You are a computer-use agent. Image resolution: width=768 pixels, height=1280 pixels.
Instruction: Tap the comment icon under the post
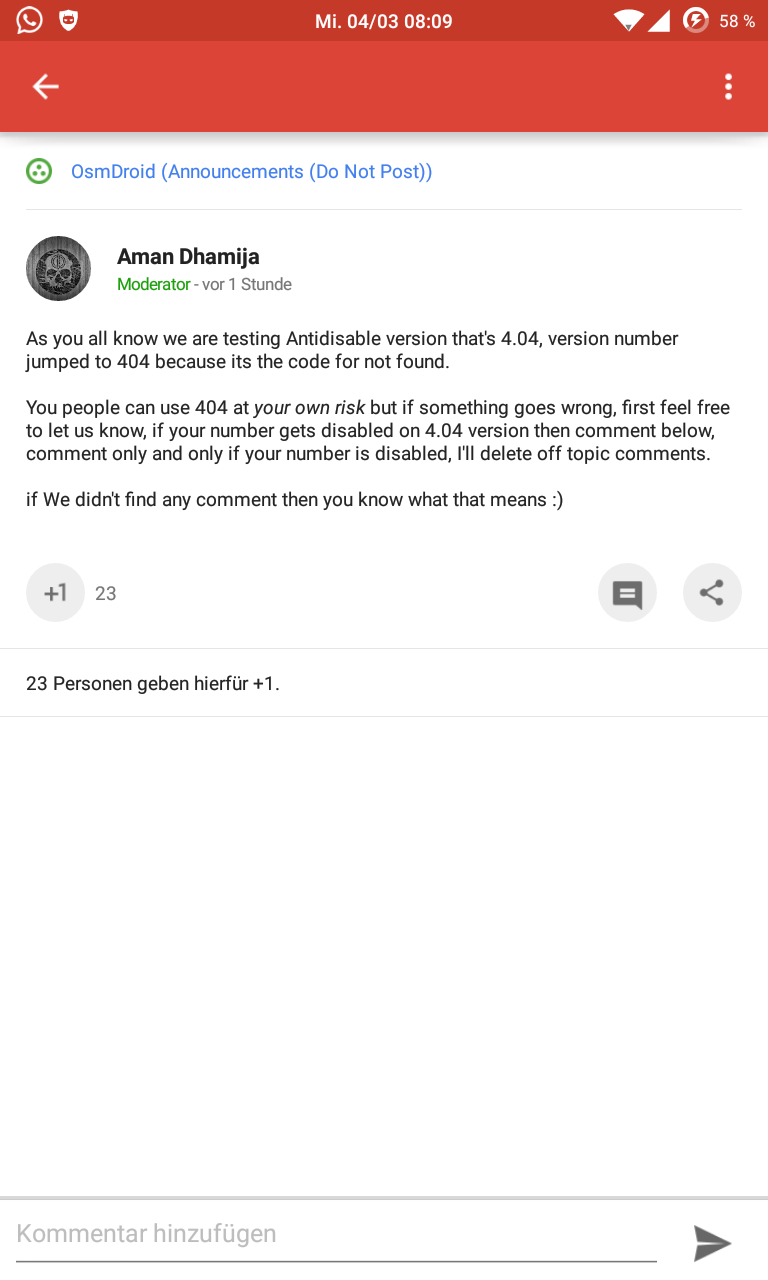(x=627, y=594)
